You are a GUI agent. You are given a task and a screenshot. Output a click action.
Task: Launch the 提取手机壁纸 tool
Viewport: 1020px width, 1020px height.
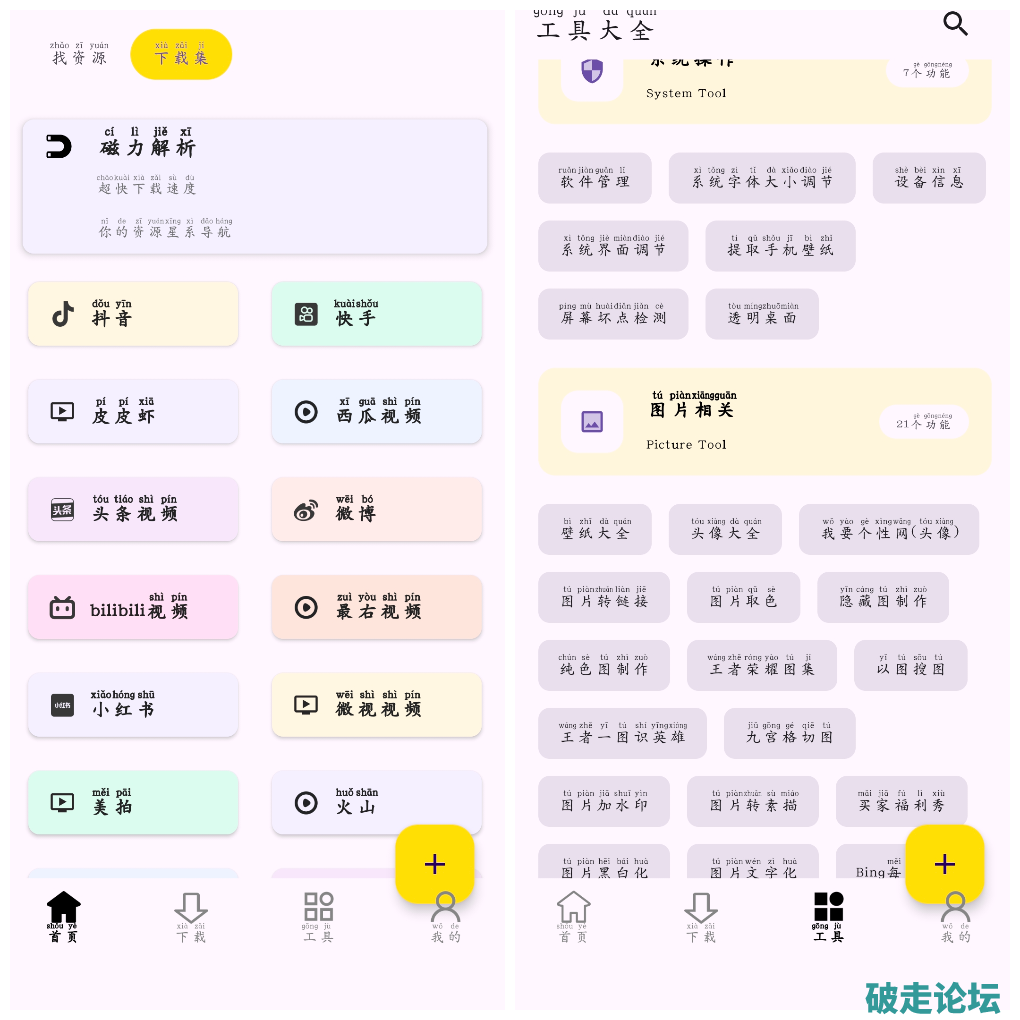[x=780, y=246]
